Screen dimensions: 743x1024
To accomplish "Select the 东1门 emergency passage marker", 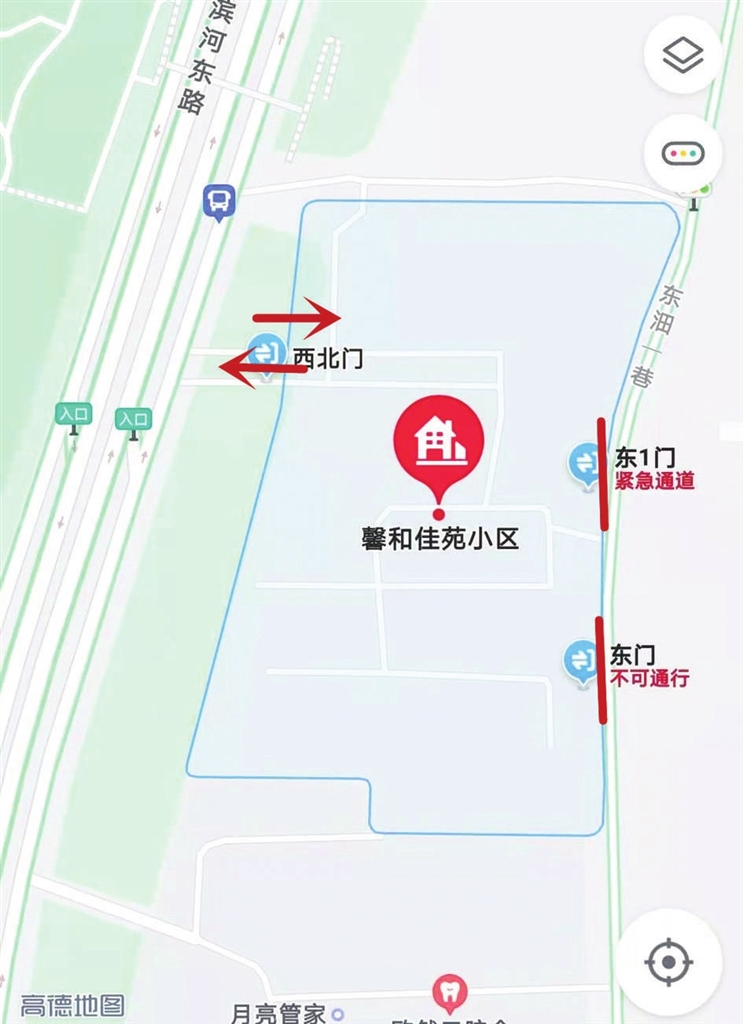I will 585,463.
